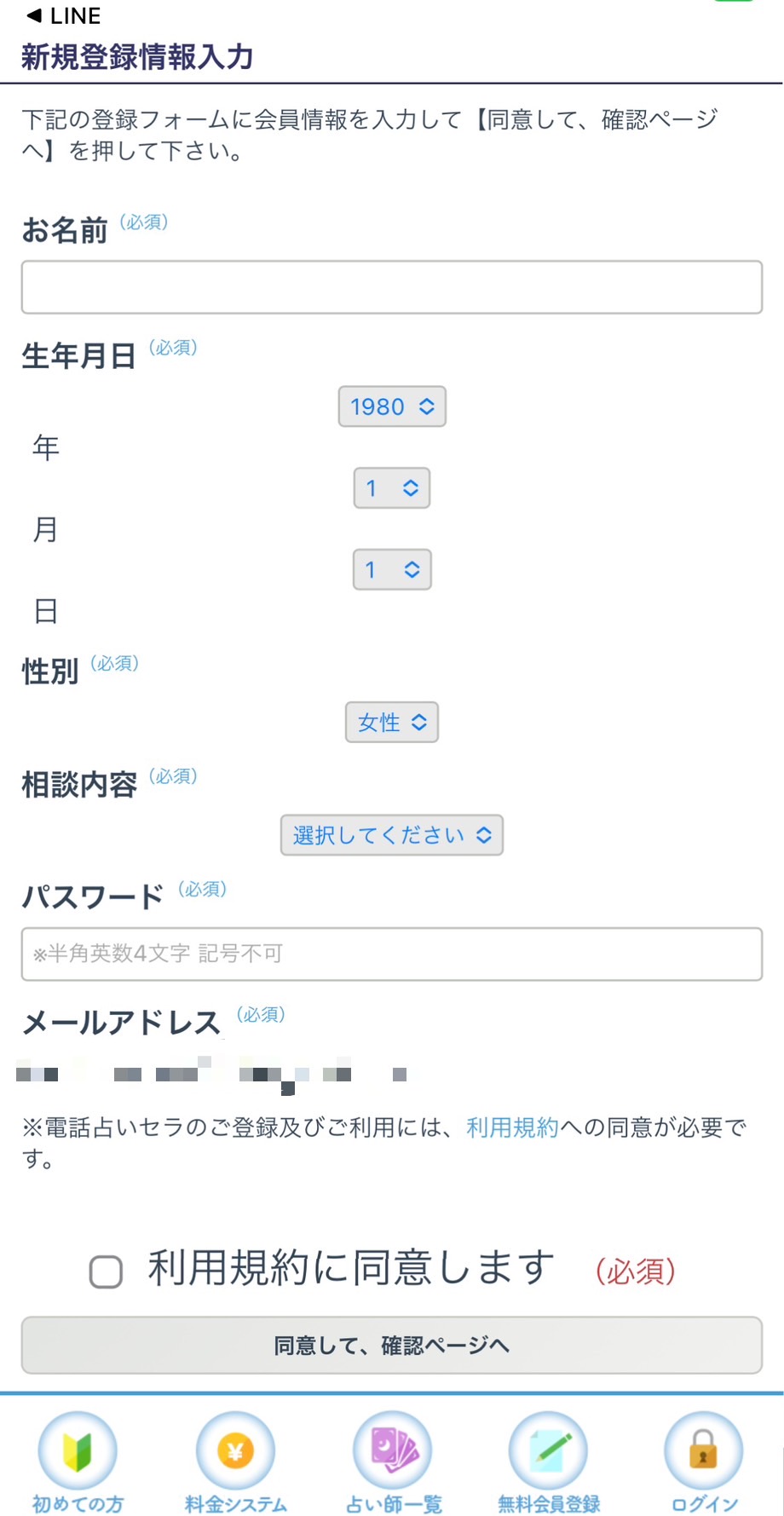This screenshot has height=1516, width=784.
Task: Return to the LINE app
Action: click(x=64, y=15)
